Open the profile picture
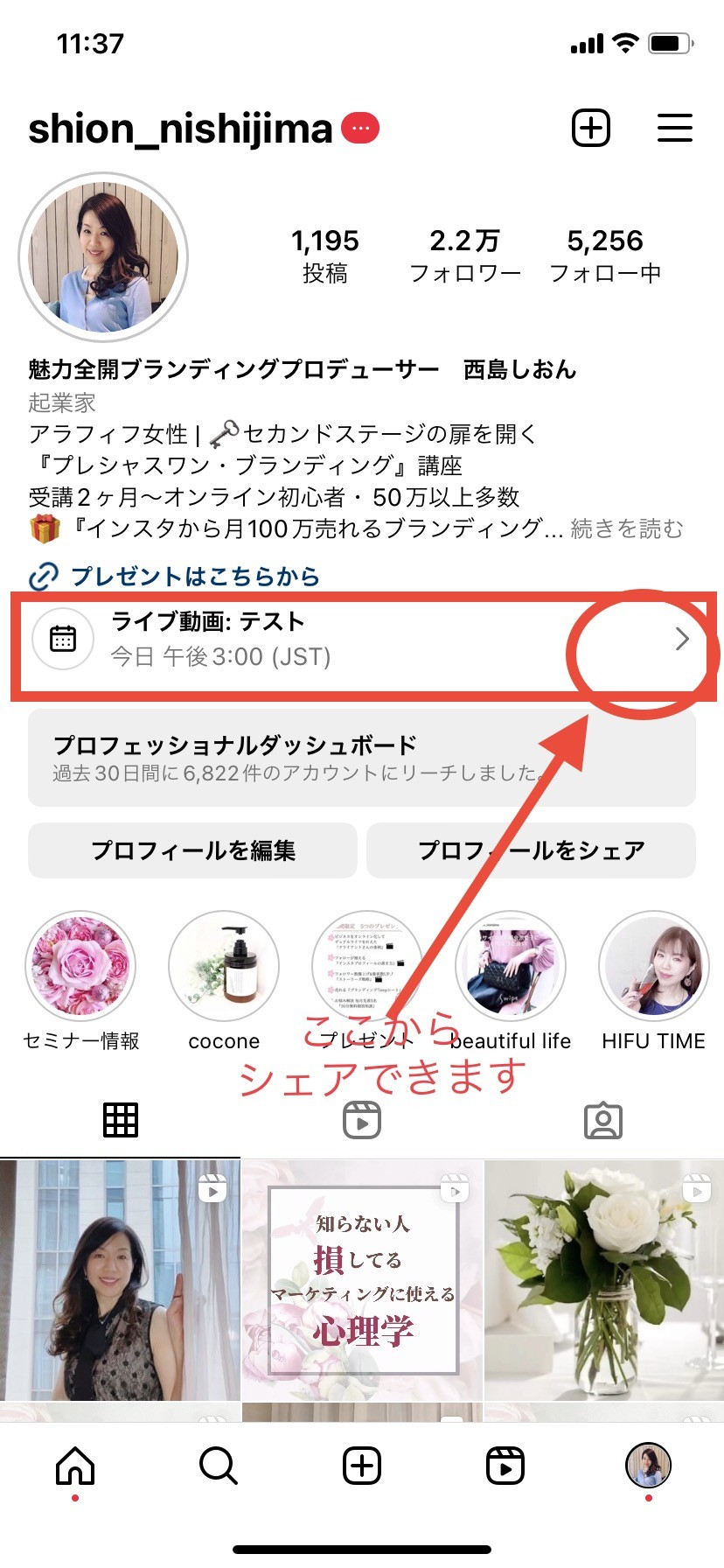Viewport: 724px width, 1568px height. click(x=103, y=257)
